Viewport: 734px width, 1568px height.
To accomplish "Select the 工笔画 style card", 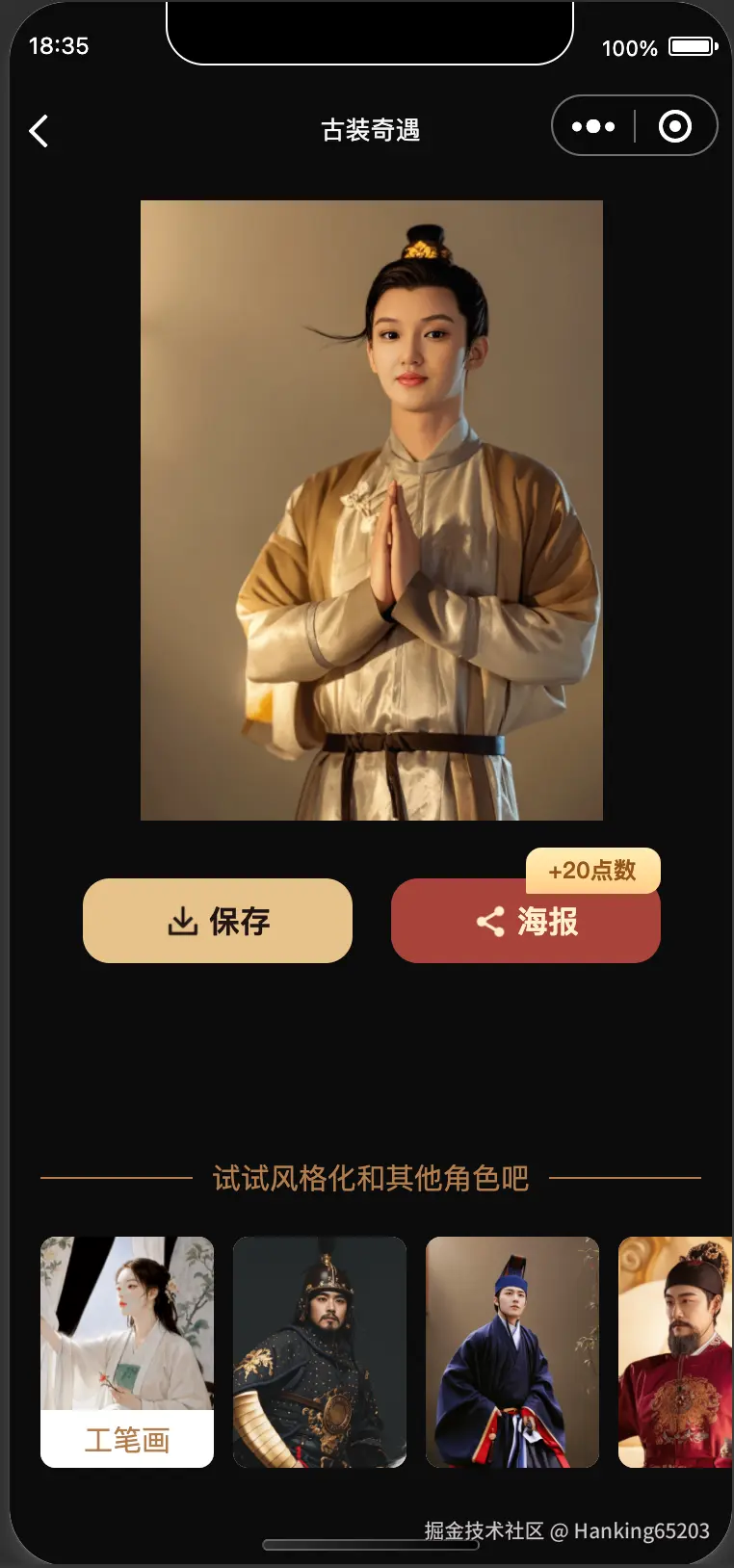I will (x=127, y=1351).
